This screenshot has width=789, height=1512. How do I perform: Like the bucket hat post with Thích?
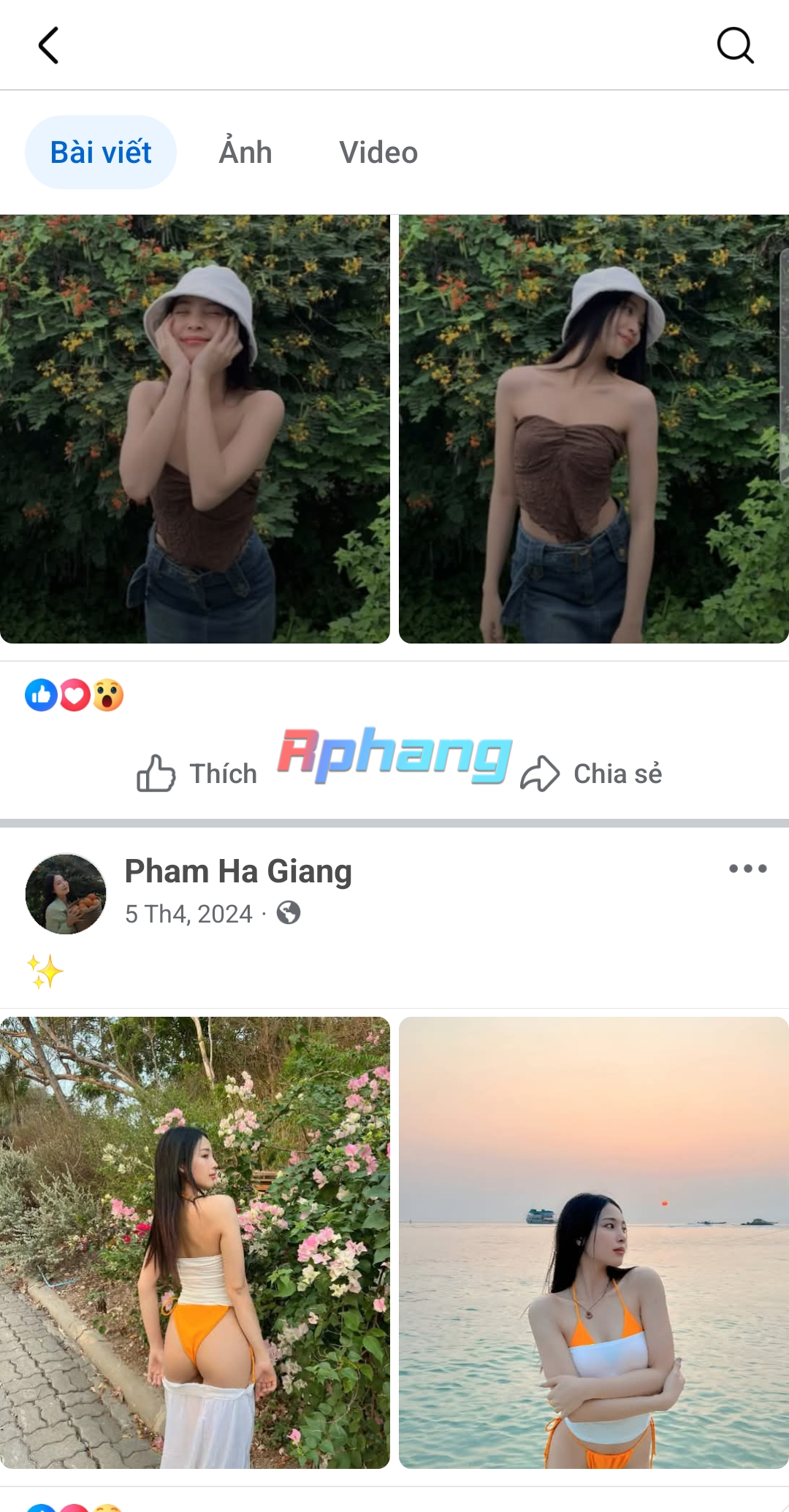pyautogui.click(x=197, y=774)
